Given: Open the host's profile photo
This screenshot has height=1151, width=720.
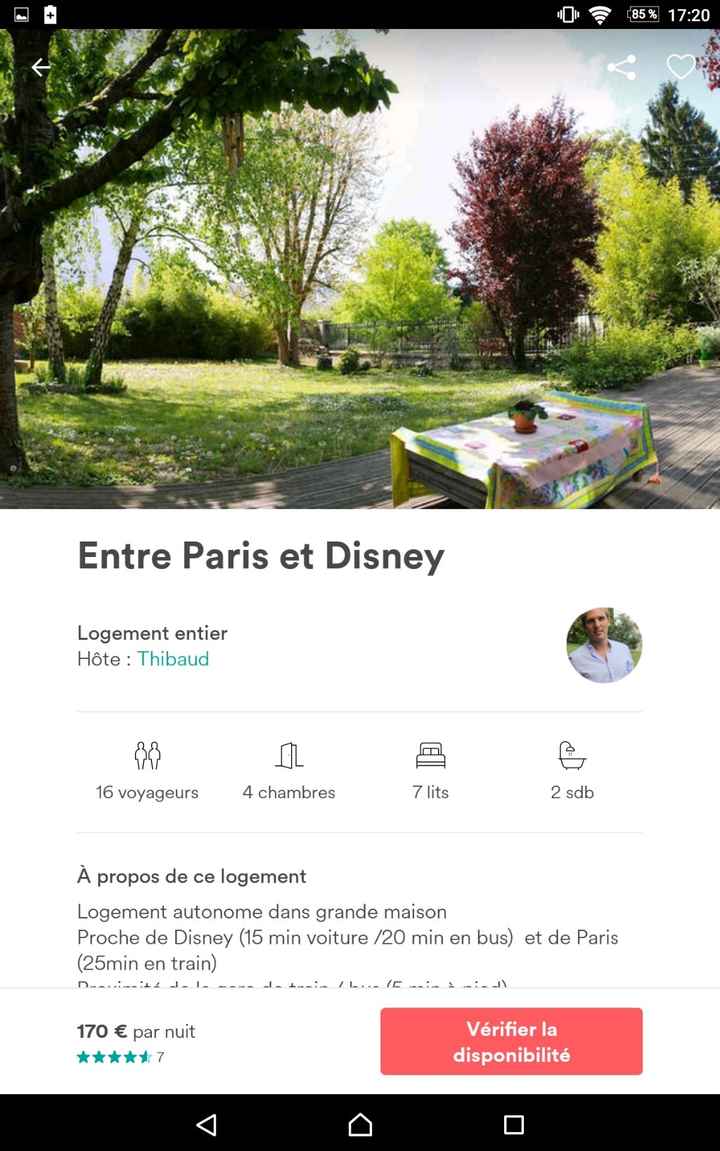Looking at the screenshot, I should click(x=604, y=645).
